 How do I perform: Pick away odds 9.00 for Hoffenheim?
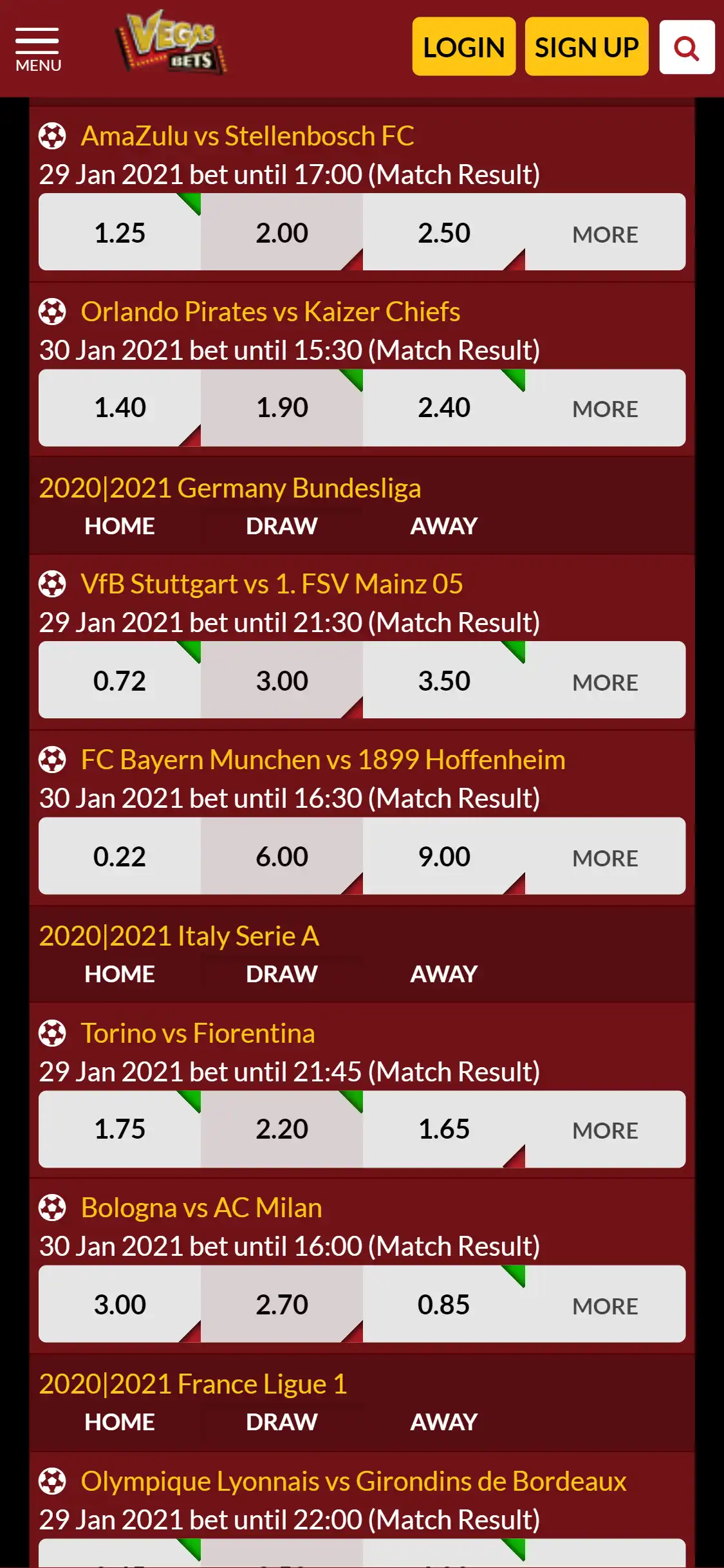(x=444, y=857)
